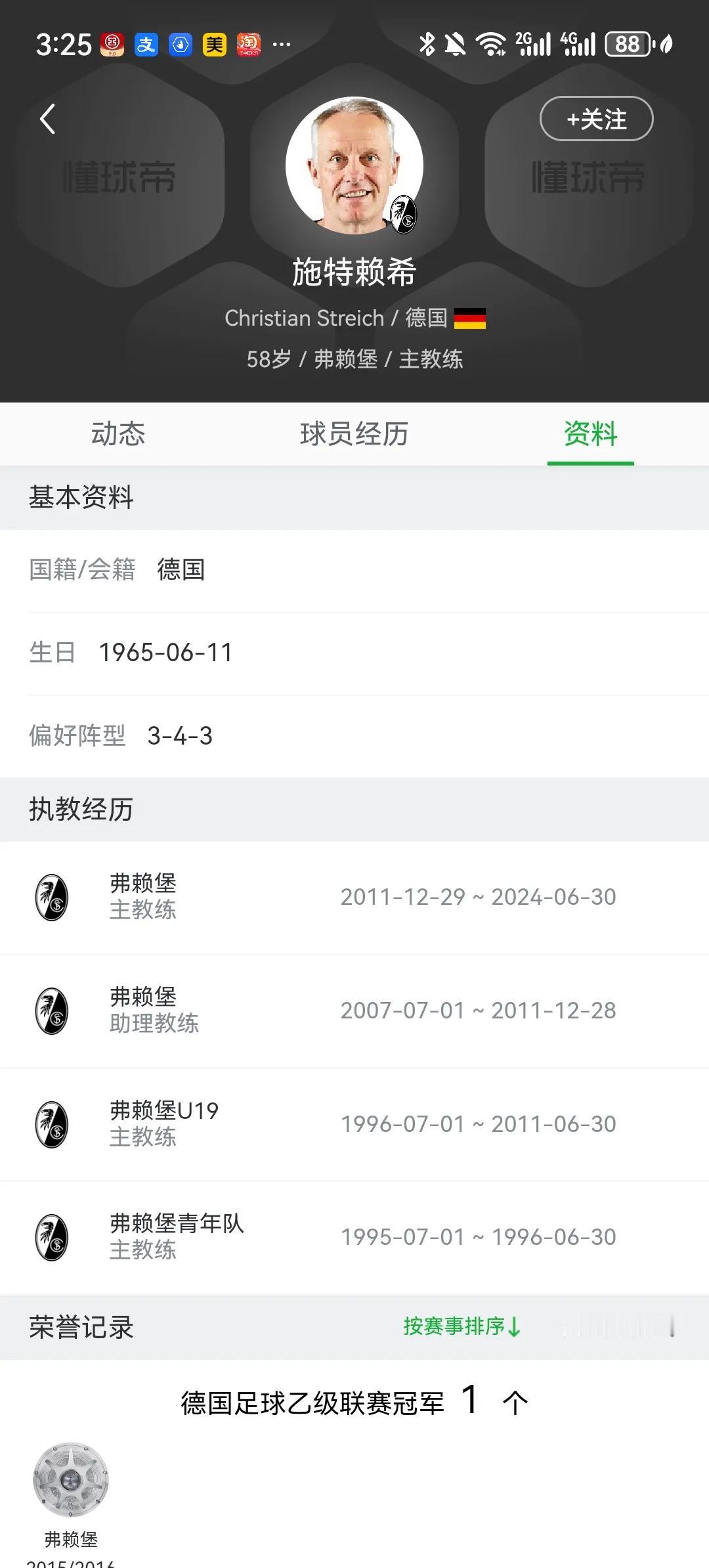Viewport: 709px width, 1568px height.
Task: Tap the +关注 follow button
Action: coord(595,119)
